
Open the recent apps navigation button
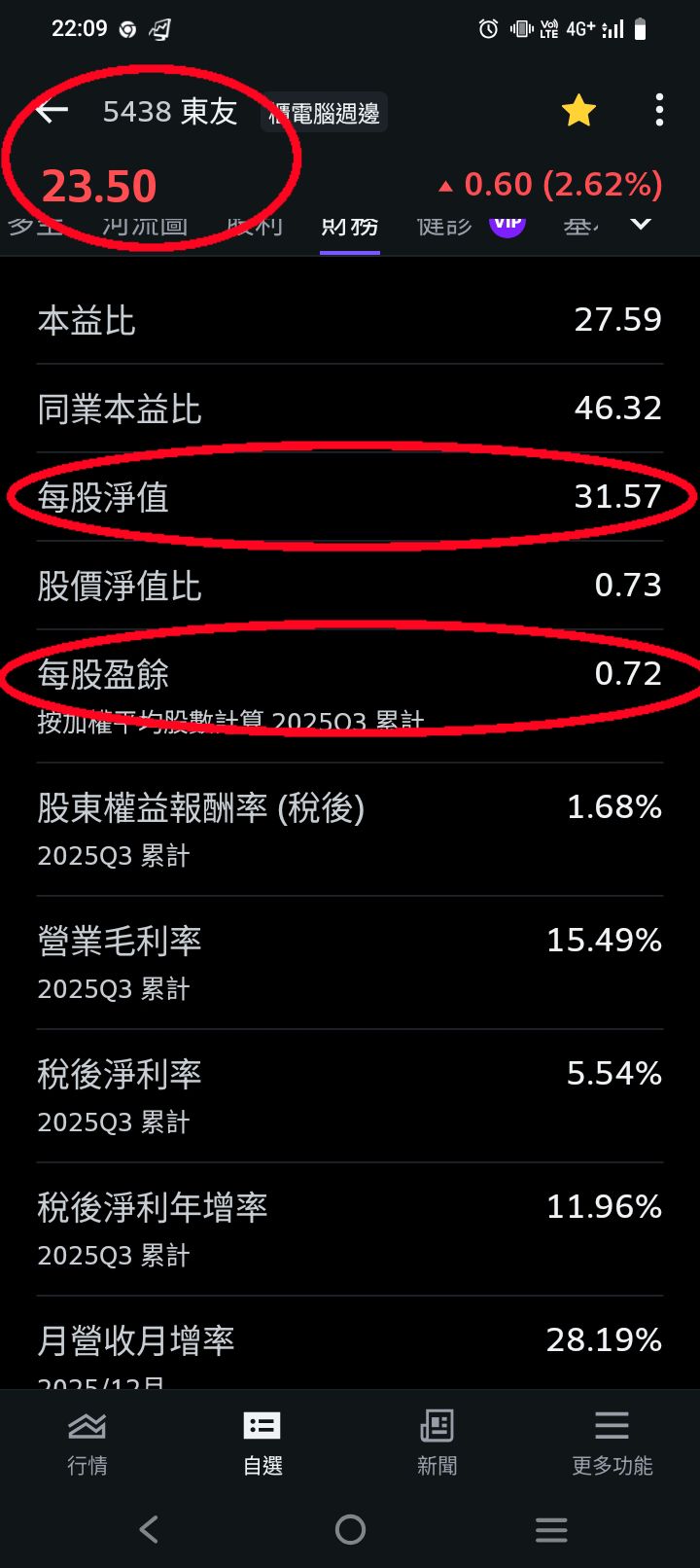coord(550,1529)
